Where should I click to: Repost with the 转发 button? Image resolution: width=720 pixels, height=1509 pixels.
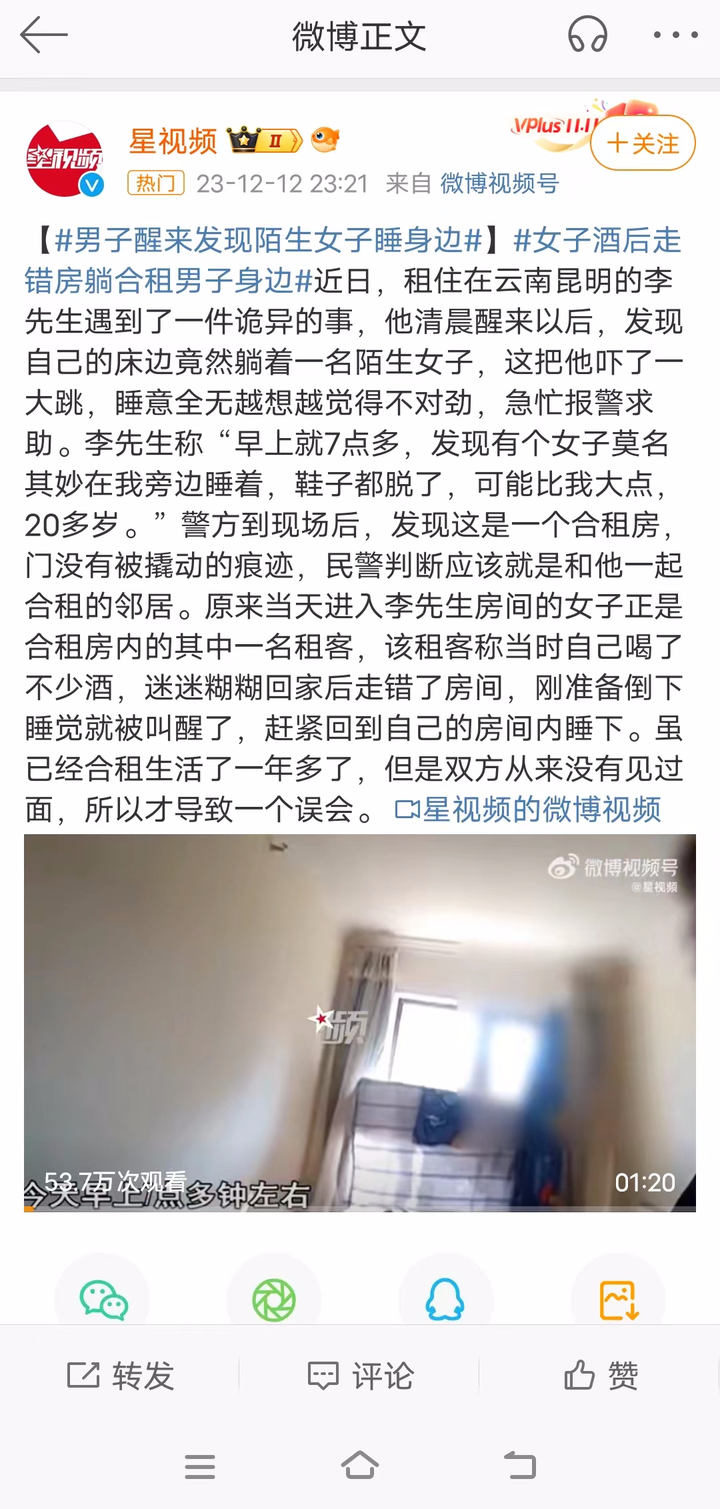coord(120,1377)
